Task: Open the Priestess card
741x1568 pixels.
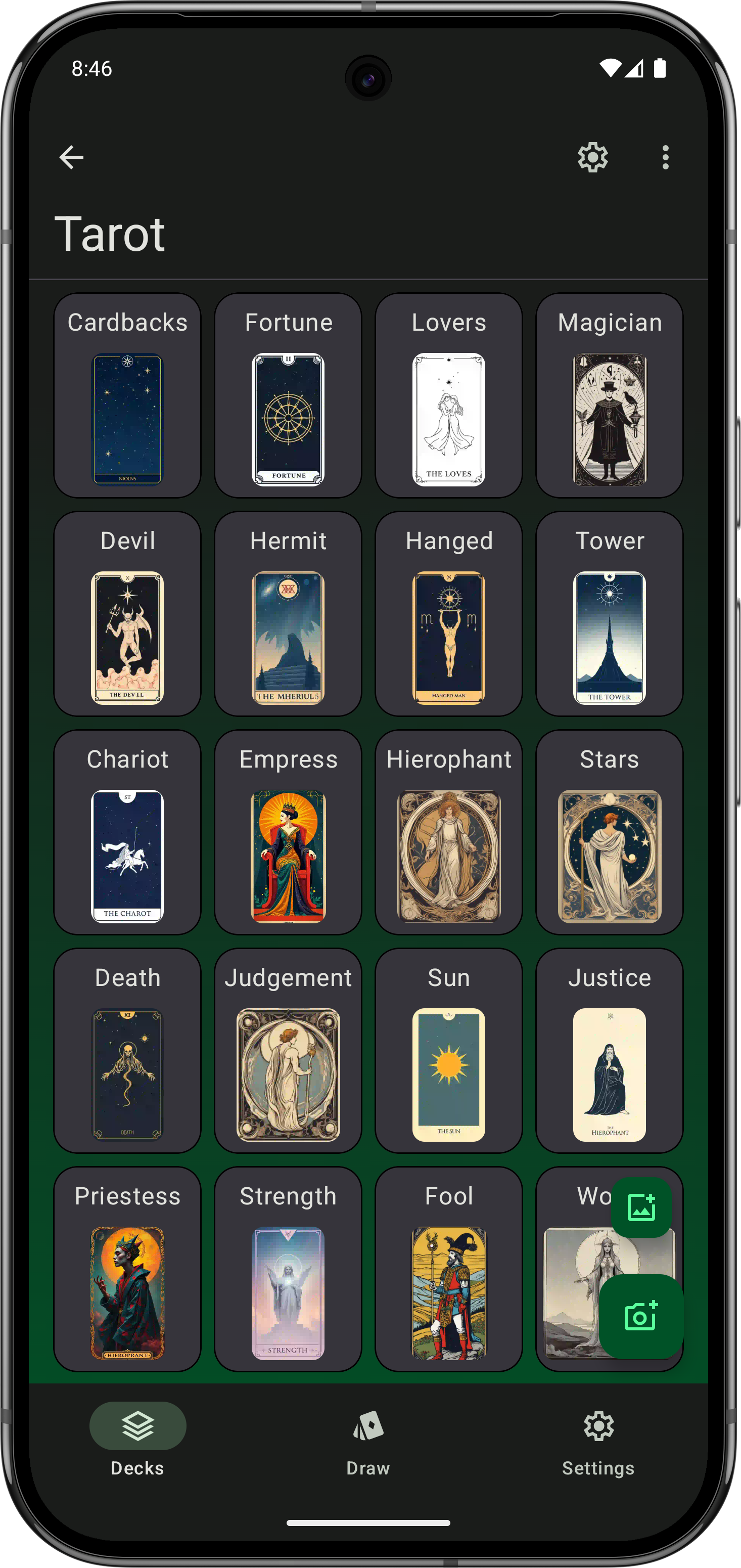Action: 127,1269
